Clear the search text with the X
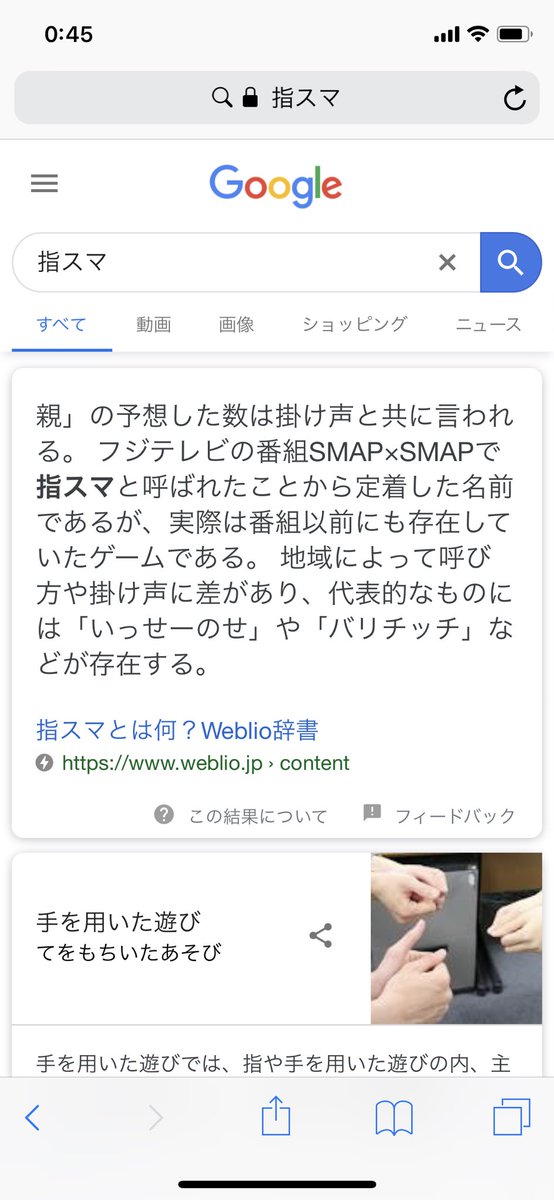The width and height of the screenshot is (554, 1200). point(447,263)
